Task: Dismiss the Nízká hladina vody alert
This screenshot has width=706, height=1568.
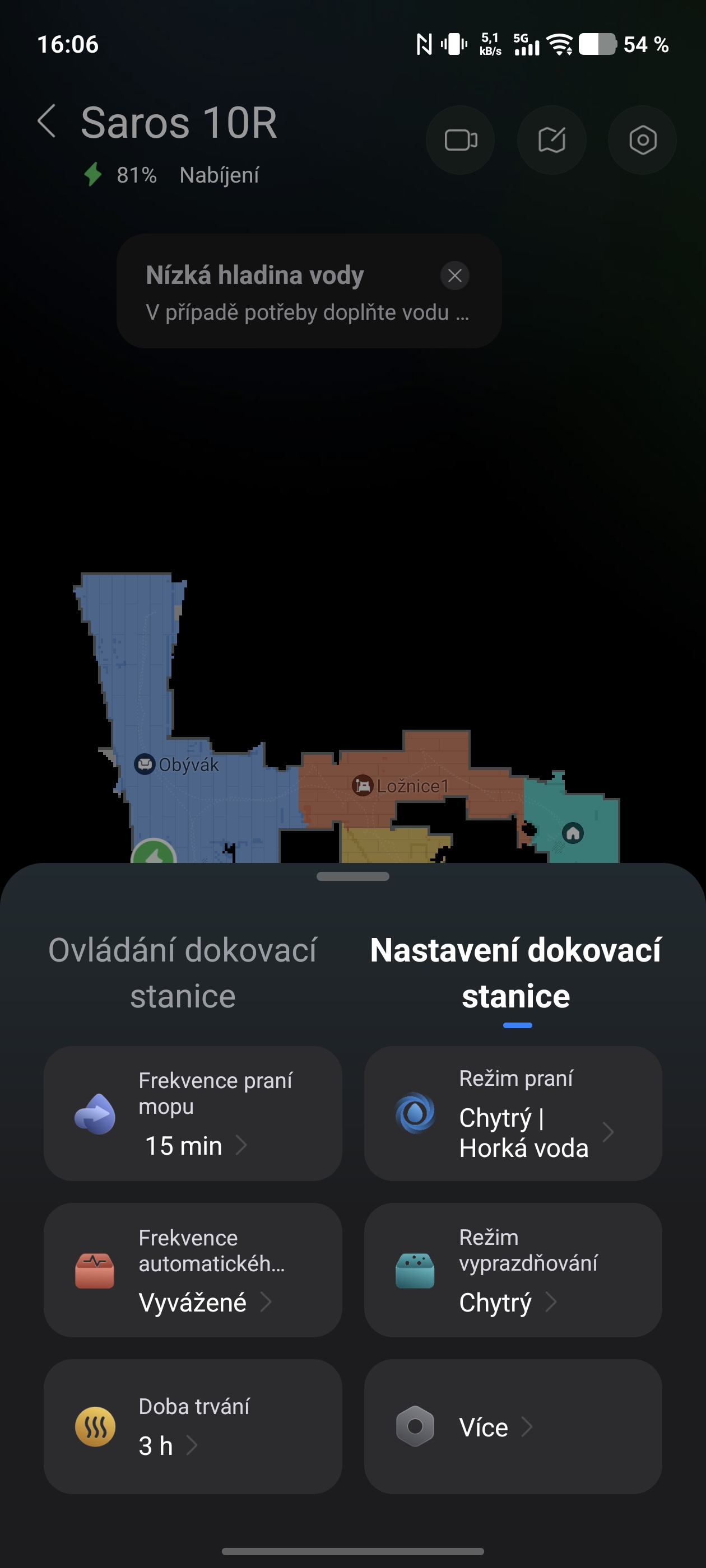Action: 454,276
